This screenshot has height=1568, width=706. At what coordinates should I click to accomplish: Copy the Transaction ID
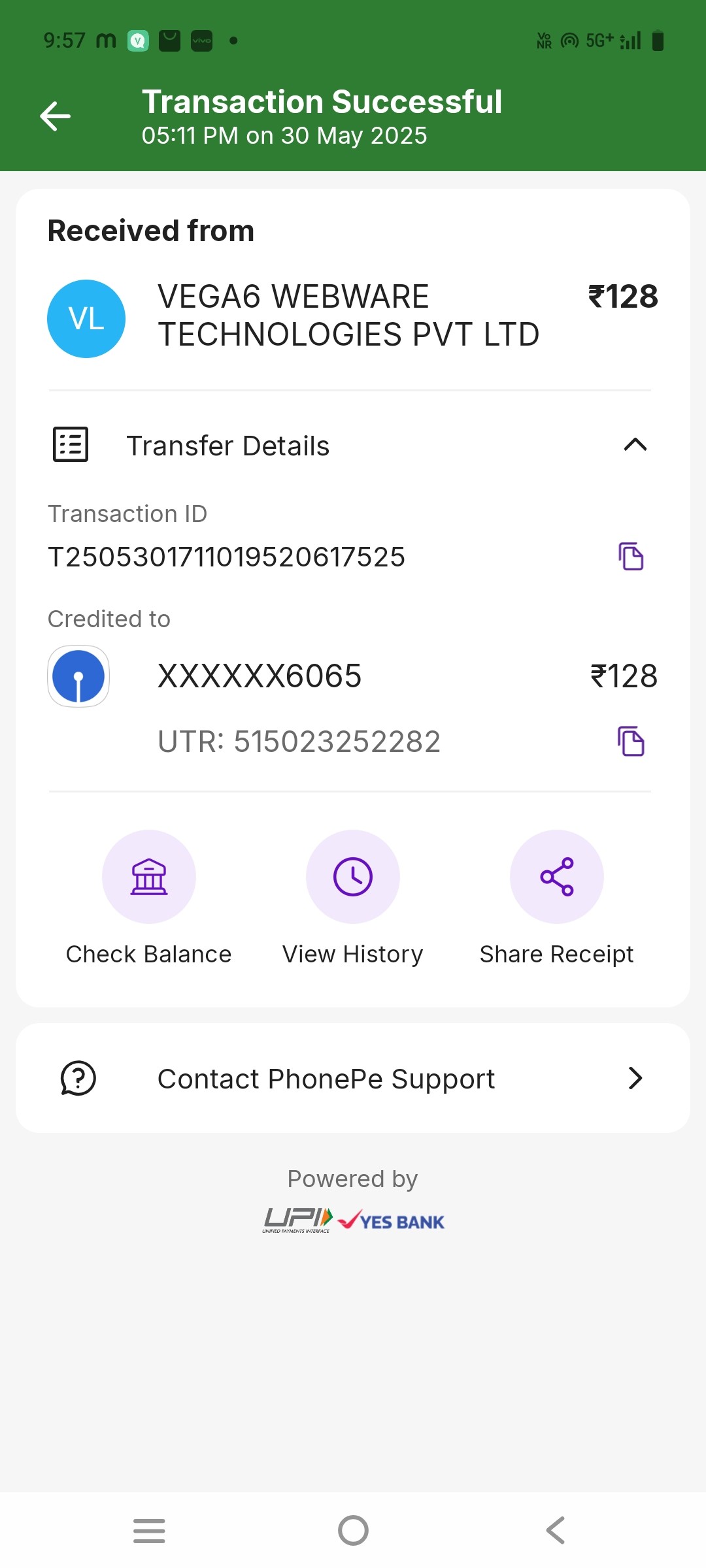[631, 557]
